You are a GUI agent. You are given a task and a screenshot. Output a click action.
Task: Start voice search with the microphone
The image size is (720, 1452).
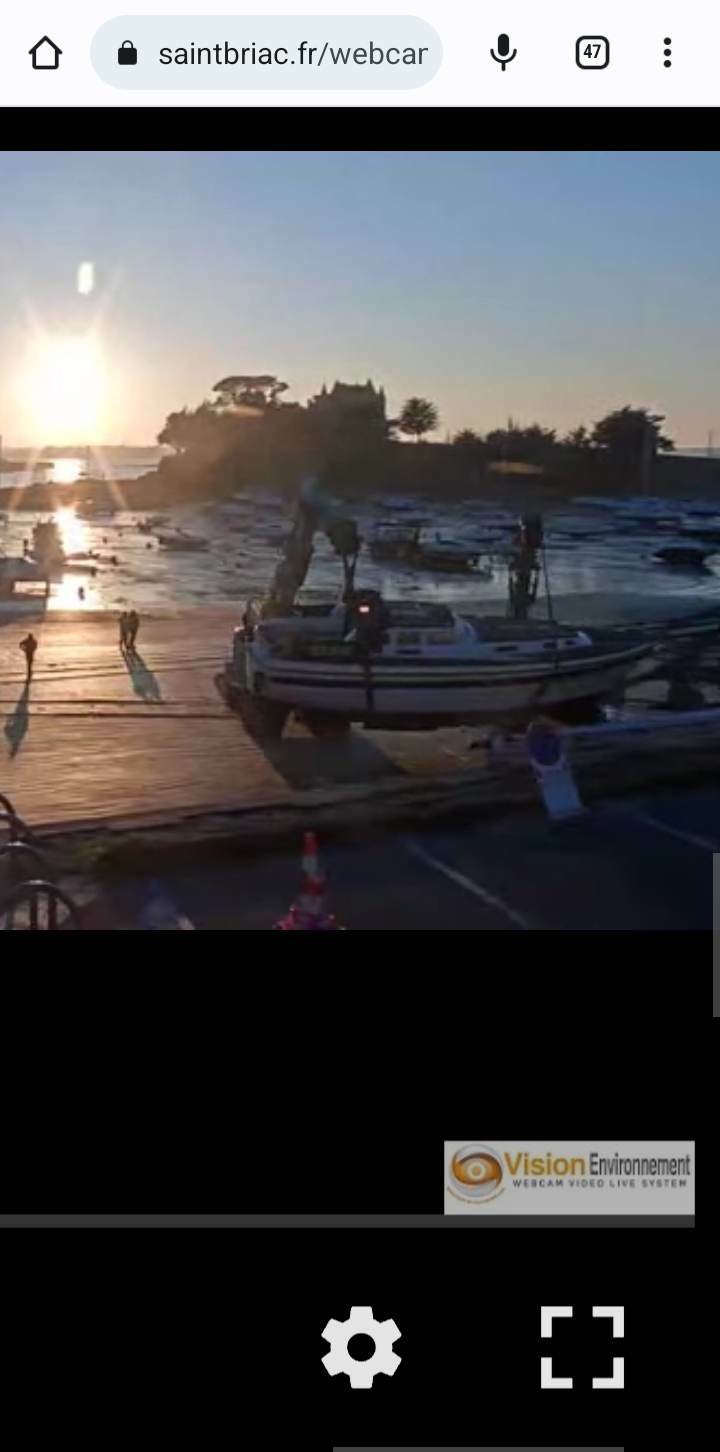504,53
